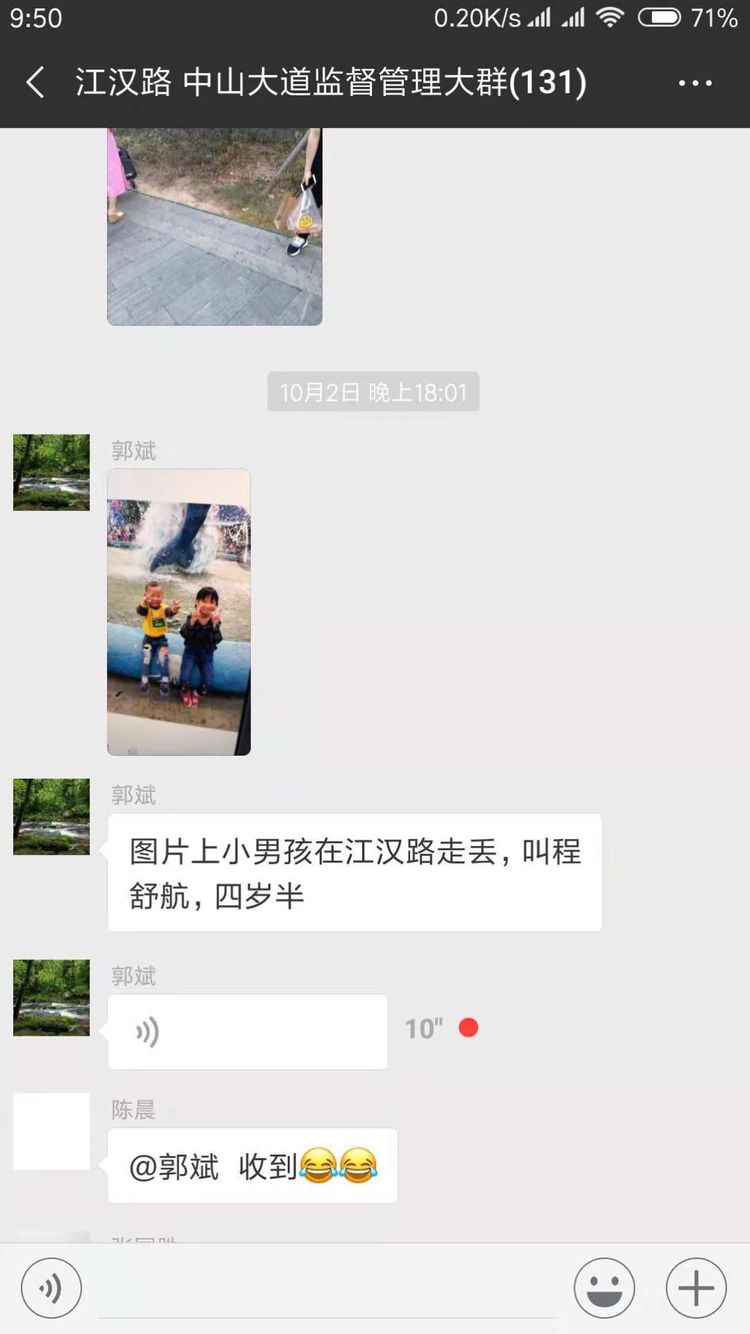Open 郭斌's avatar beside the voice message
Image resolution: width=750 pixels, height=1334 pixels.
pyautogui.click(x=51, y=997)
